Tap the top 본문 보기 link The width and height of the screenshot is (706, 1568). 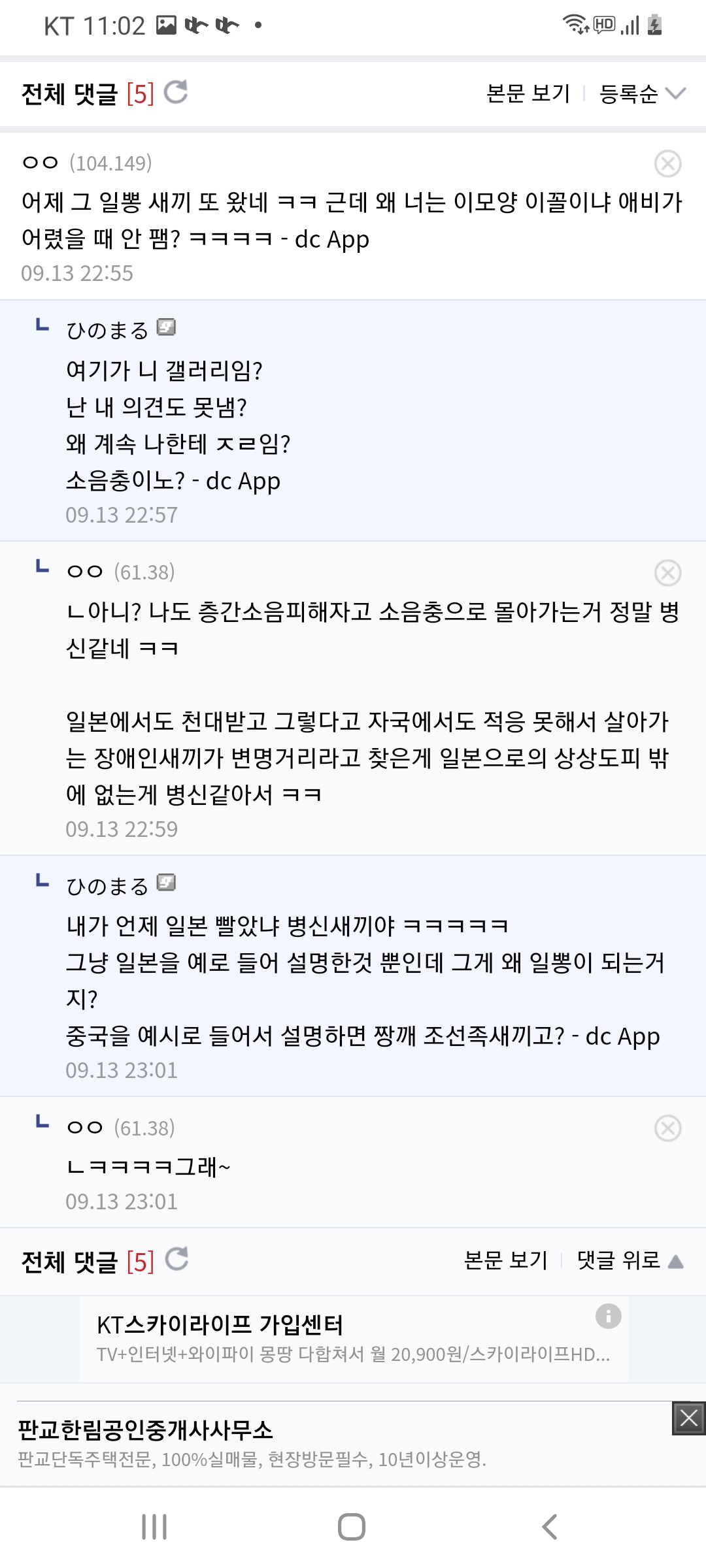tap(528, 93)
